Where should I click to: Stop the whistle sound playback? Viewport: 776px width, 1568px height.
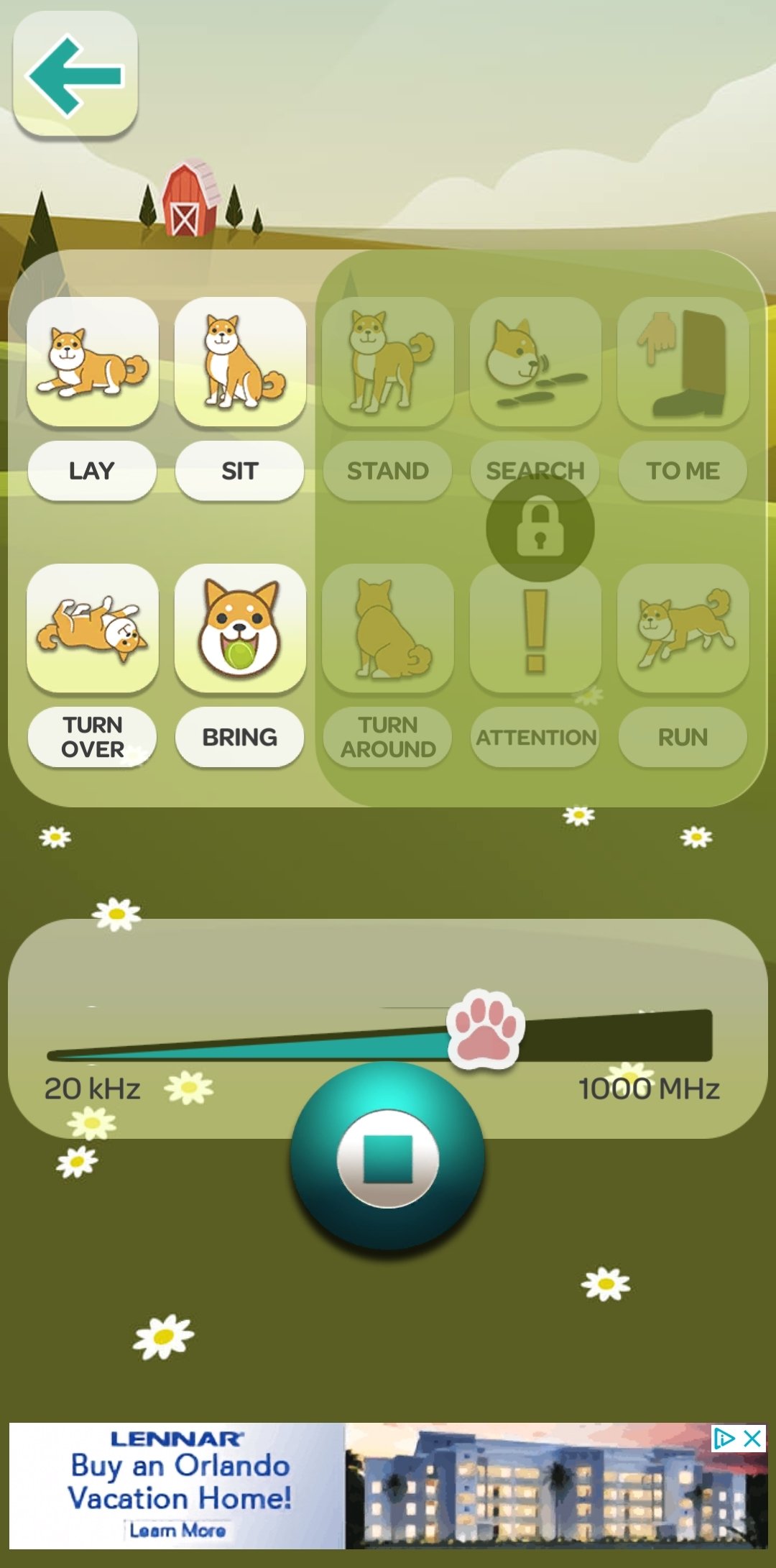388,1158
